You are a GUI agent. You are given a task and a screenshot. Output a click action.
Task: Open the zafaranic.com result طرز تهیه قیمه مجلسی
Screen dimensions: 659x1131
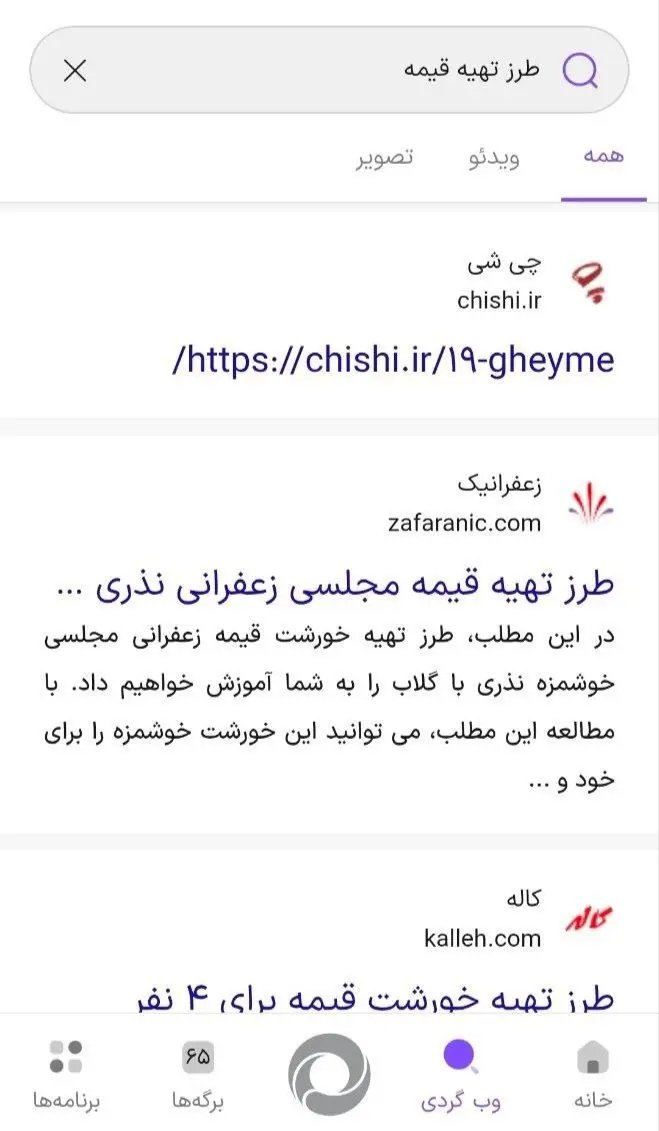330,586
